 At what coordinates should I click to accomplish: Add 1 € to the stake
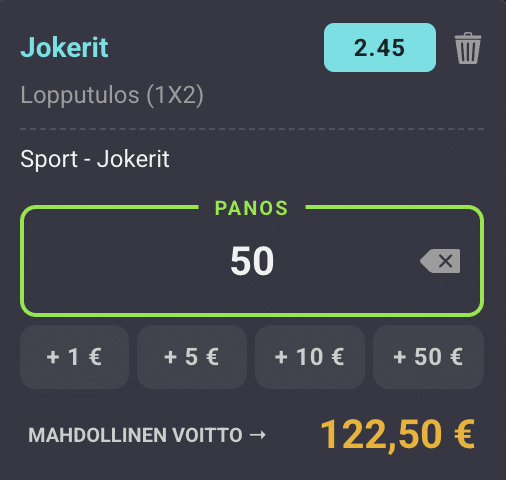point(75,357)
